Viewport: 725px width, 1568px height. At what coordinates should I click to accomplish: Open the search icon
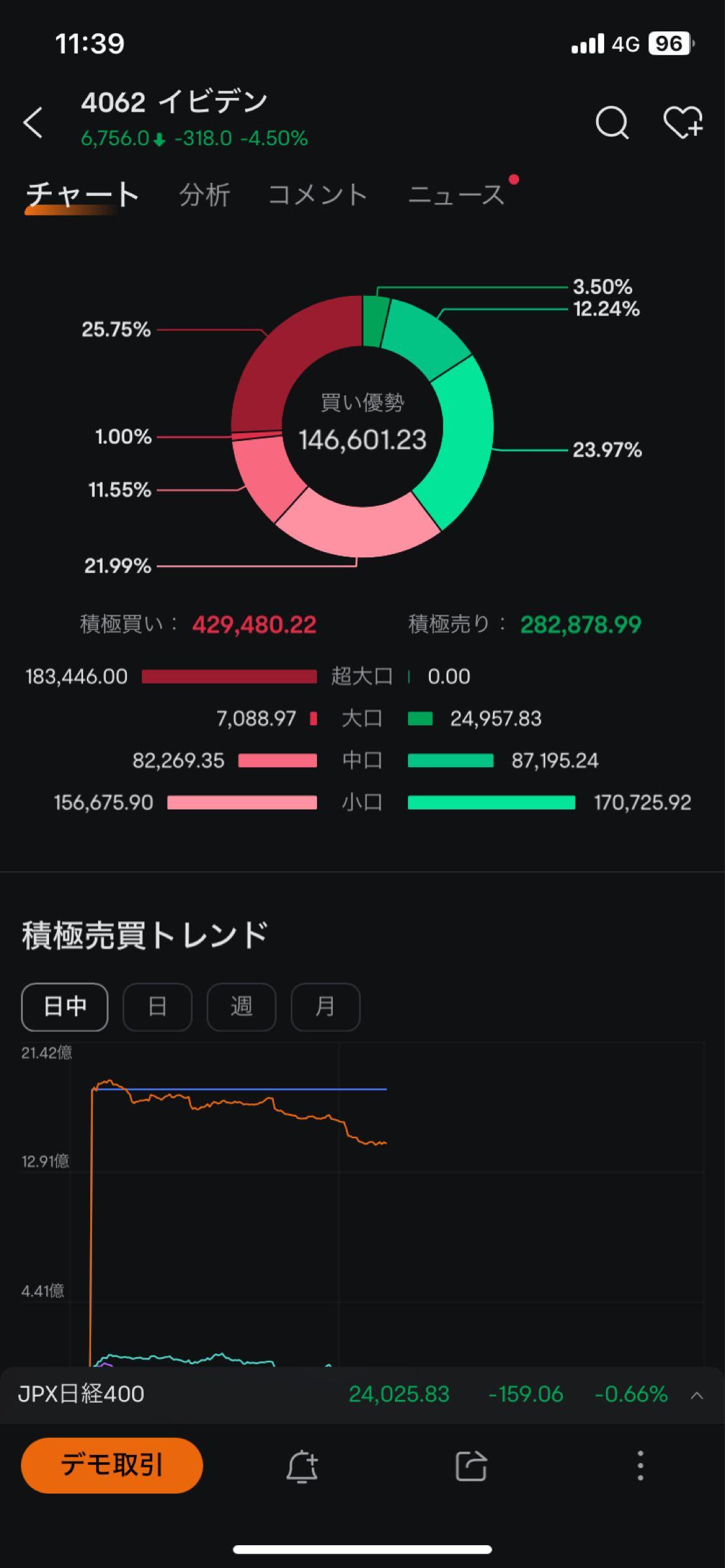point(612,122)
